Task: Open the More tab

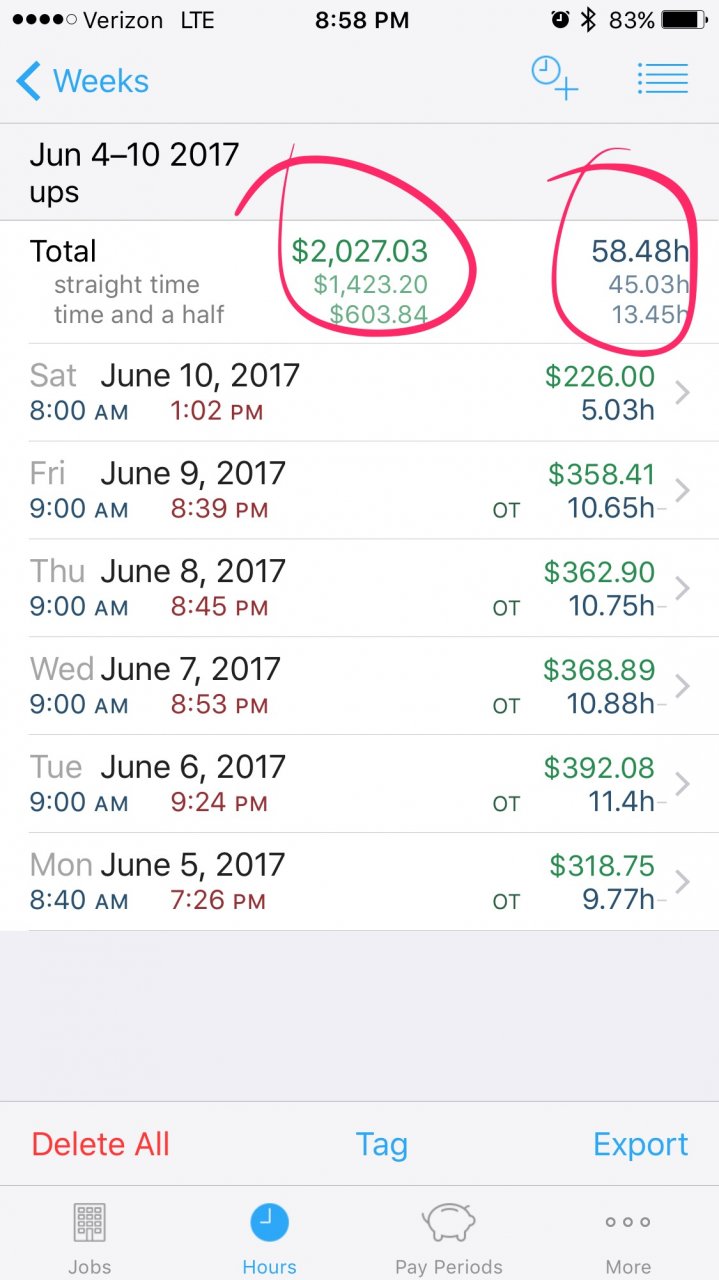Action: pos(628,1238)
